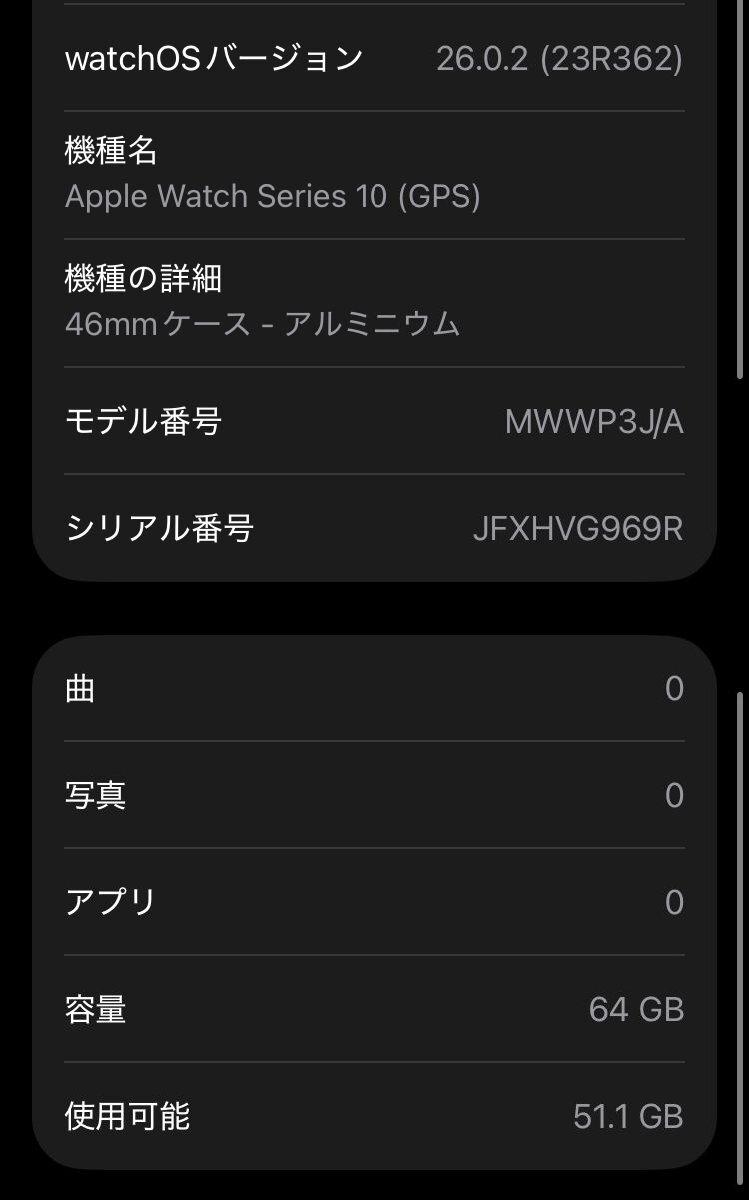Screen dimensions: 749x1200
Task: Tap the zero count next to 曲
Action: click(677, 688)
